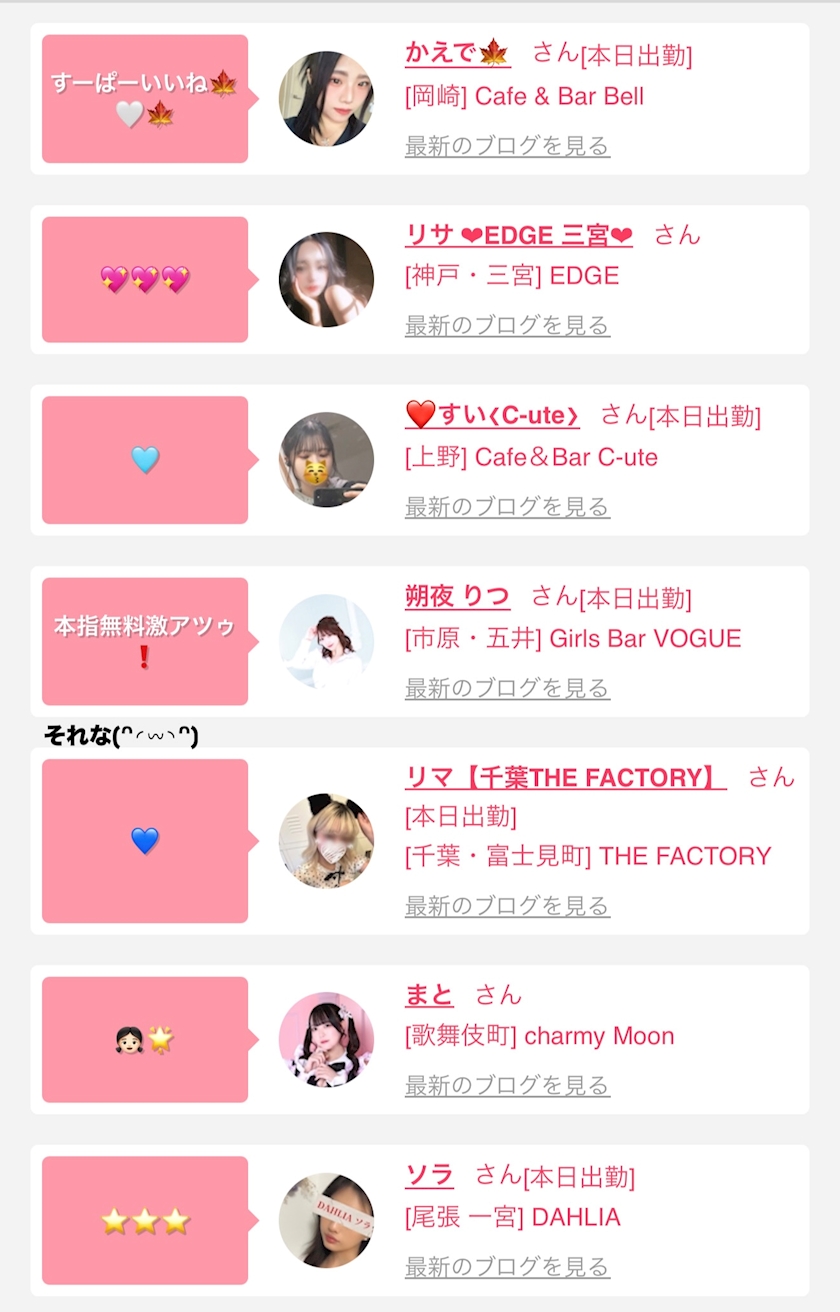
Task: Open すい C-ute profile link
Action: pyautogui.click(x=493, y=415)
